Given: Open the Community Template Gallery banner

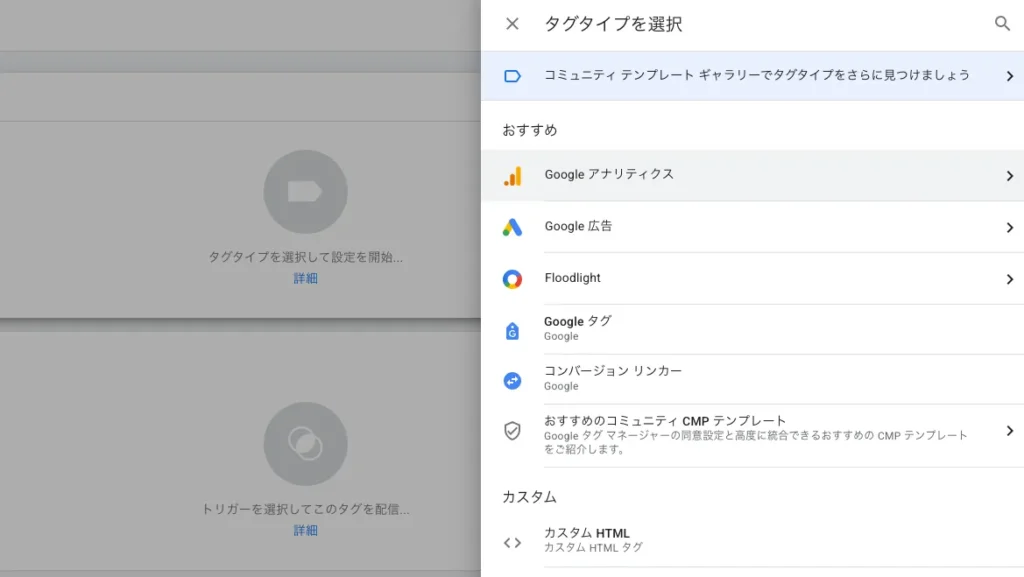Looking at the screenshot, I should pyautogui.click(x=755, y=76).
